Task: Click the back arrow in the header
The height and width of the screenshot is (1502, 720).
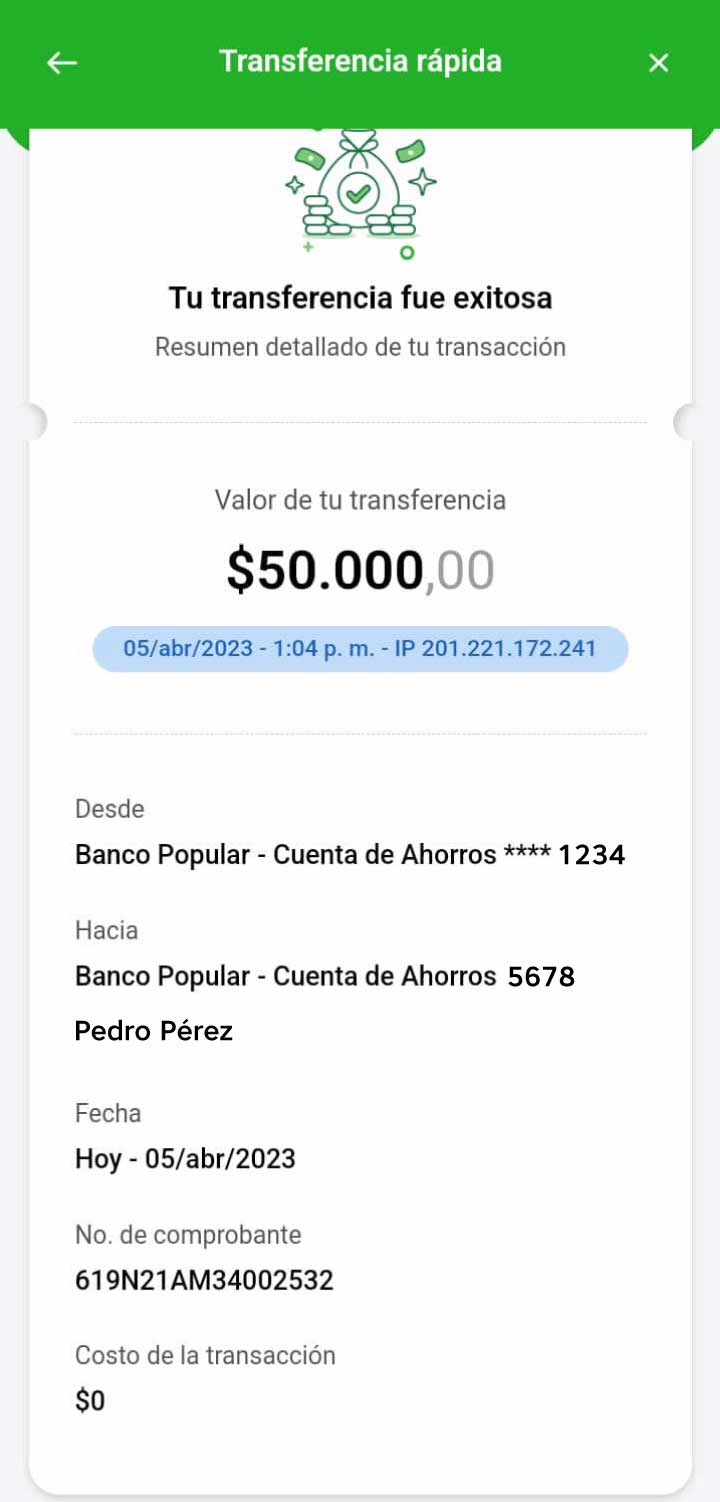Action: click(x=61, y=62)
